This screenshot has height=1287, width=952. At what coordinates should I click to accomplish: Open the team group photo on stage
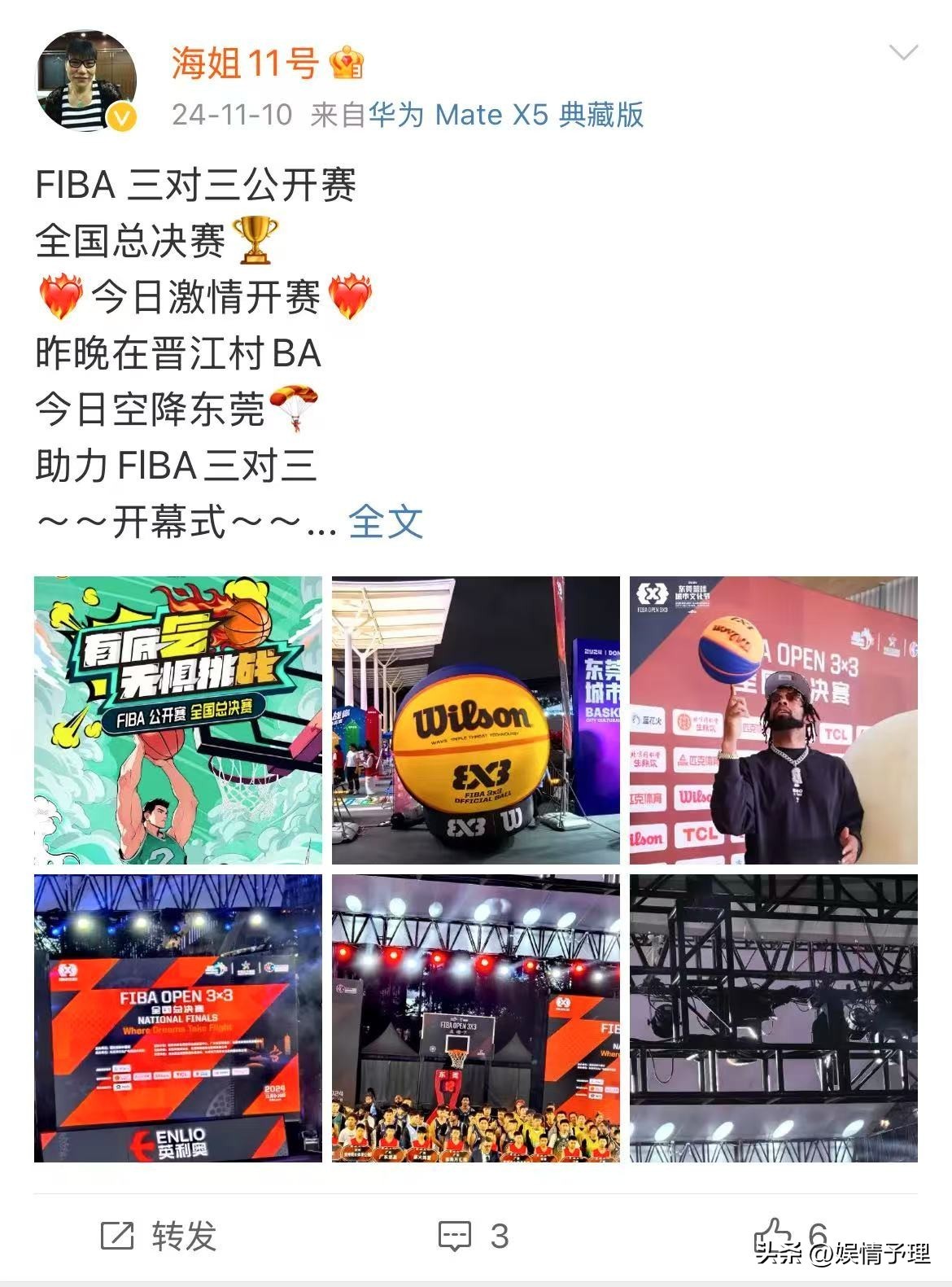click(476, 1018)
